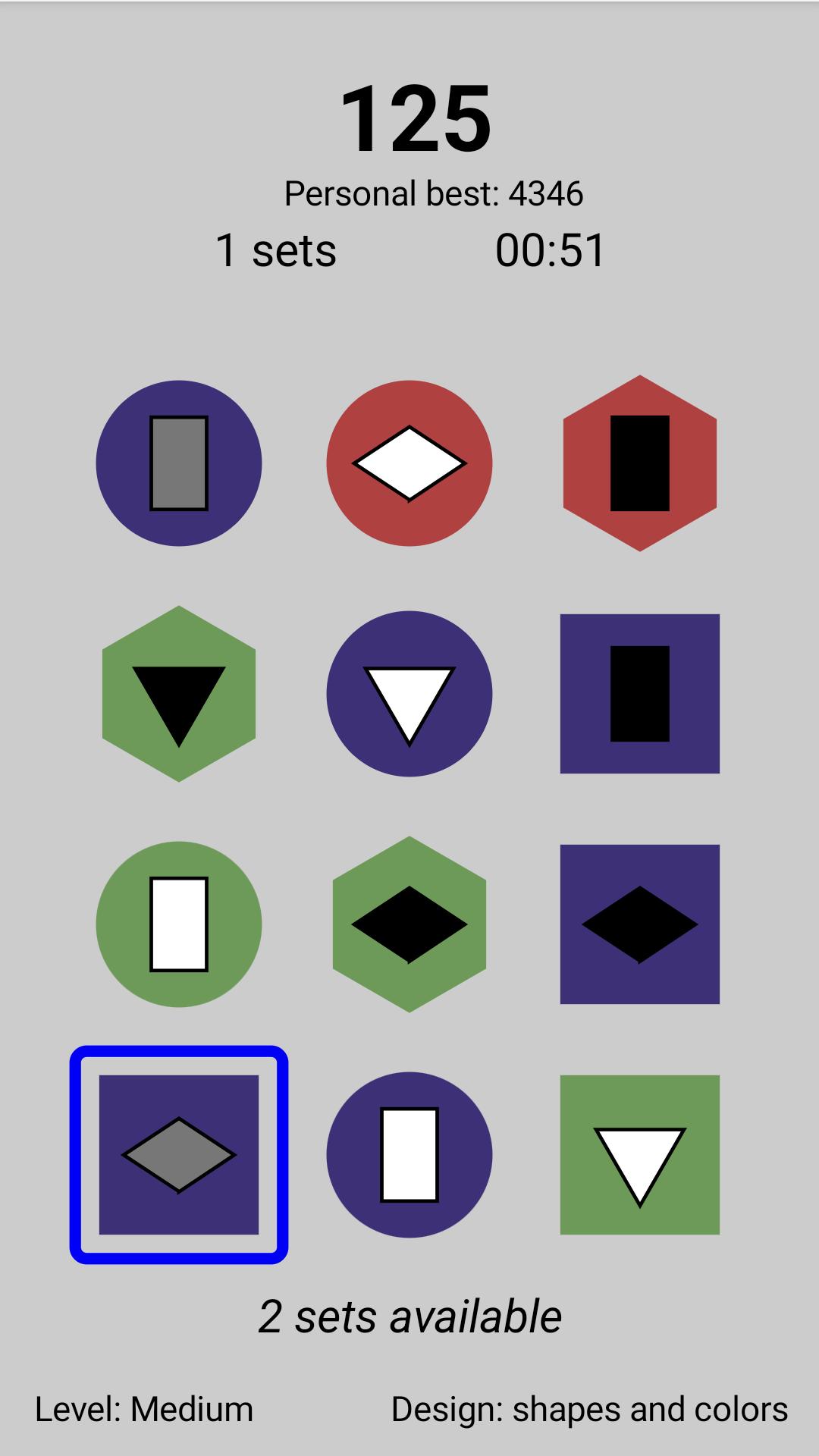Screen dimensions: 819x1456
Task: Pick the green hexagon with black diamond
Action: pyautogui.click(x=409, y=924)
